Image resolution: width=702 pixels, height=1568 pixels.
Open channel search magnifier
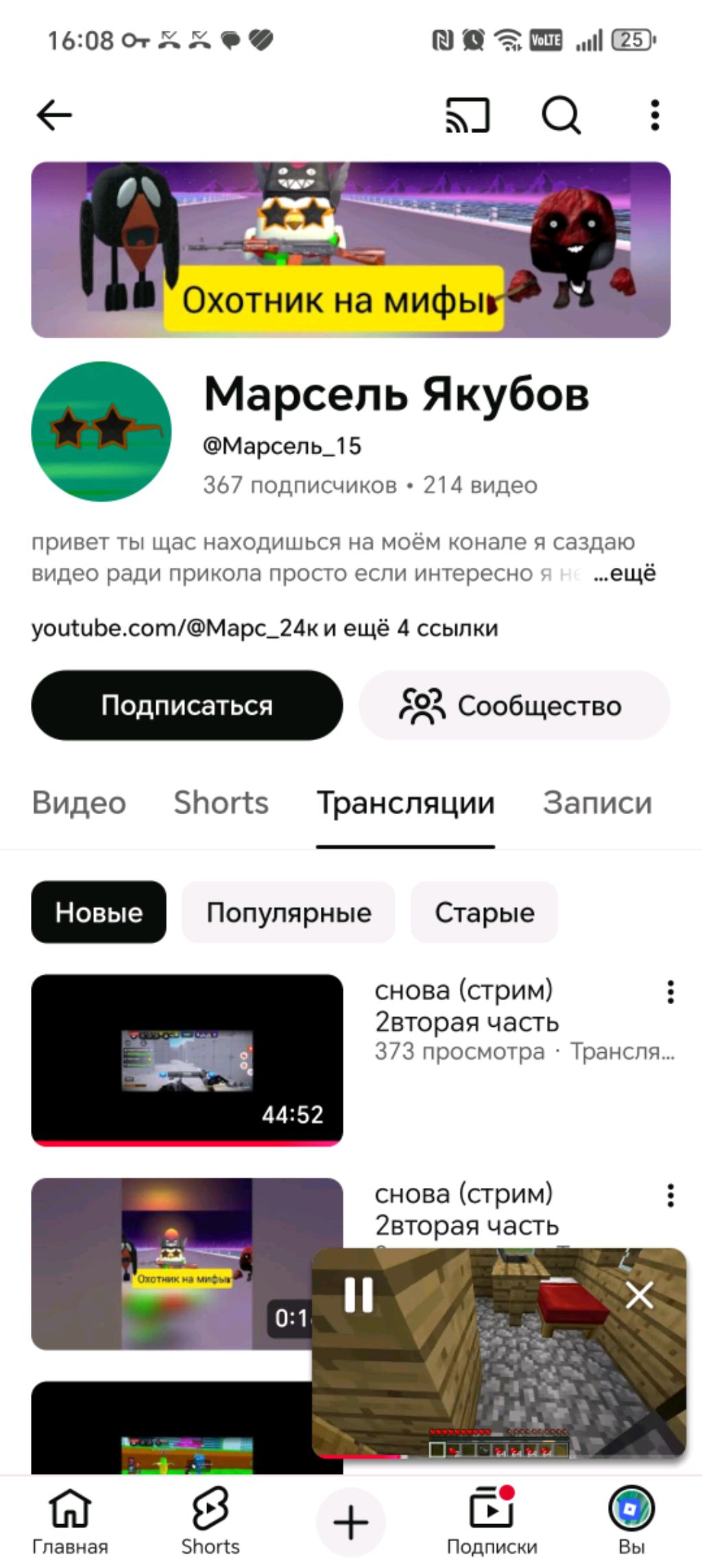pyautogui.click(x=561, y=115)
